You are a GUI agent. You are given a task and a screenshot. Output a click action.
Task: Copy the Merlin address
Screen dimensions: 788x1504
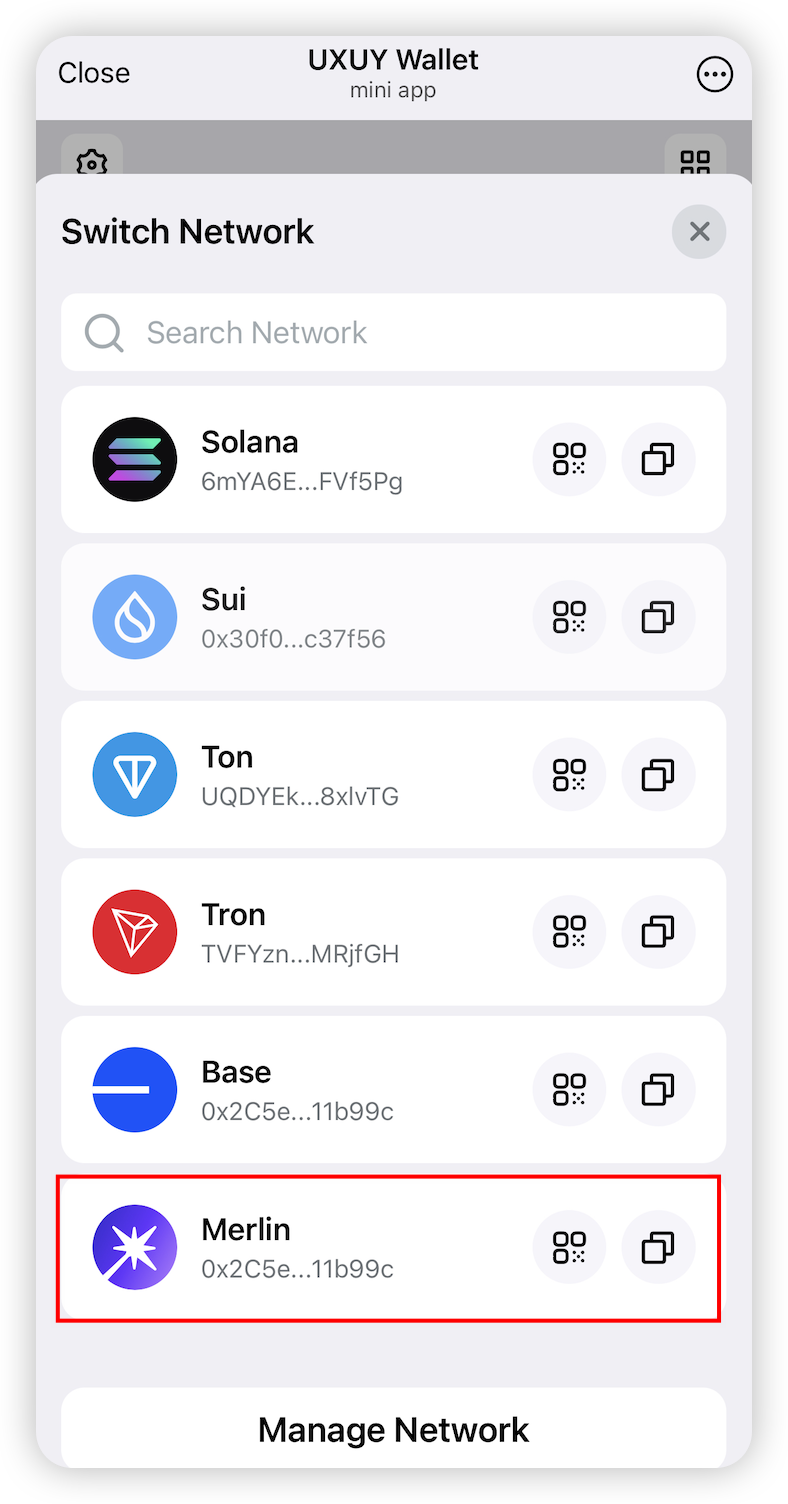point(658,1247)
